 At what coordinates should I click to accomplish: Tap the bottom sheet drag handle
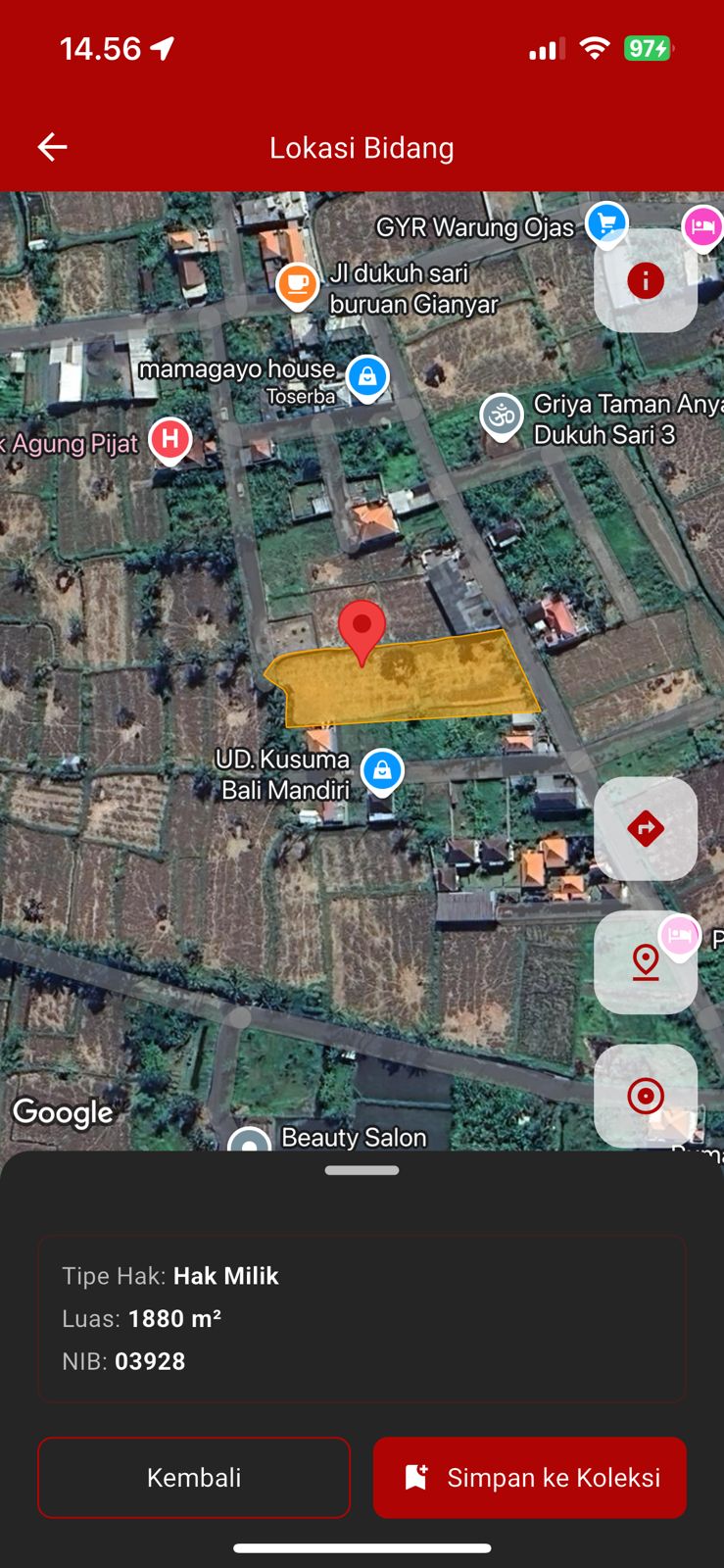(362, 1170)
